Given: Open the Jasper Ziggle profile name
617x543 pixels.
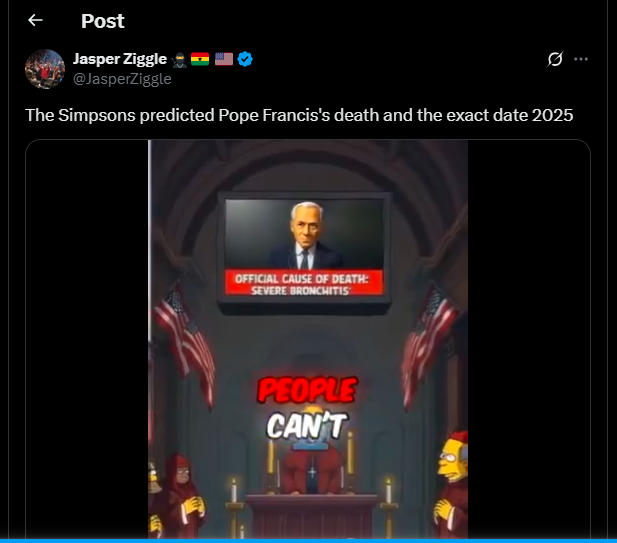Looking at the screenshot, I should [119, 59].
